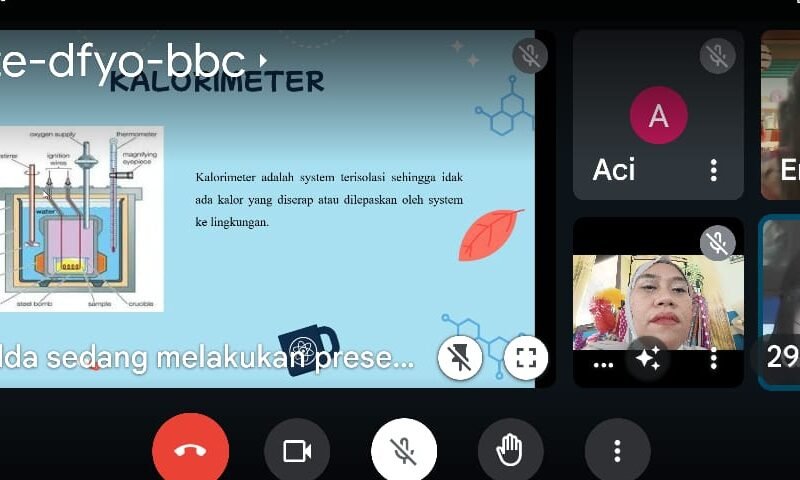Raise your hand in the meeting
800x480 pixels.
(x=510, y=451)
